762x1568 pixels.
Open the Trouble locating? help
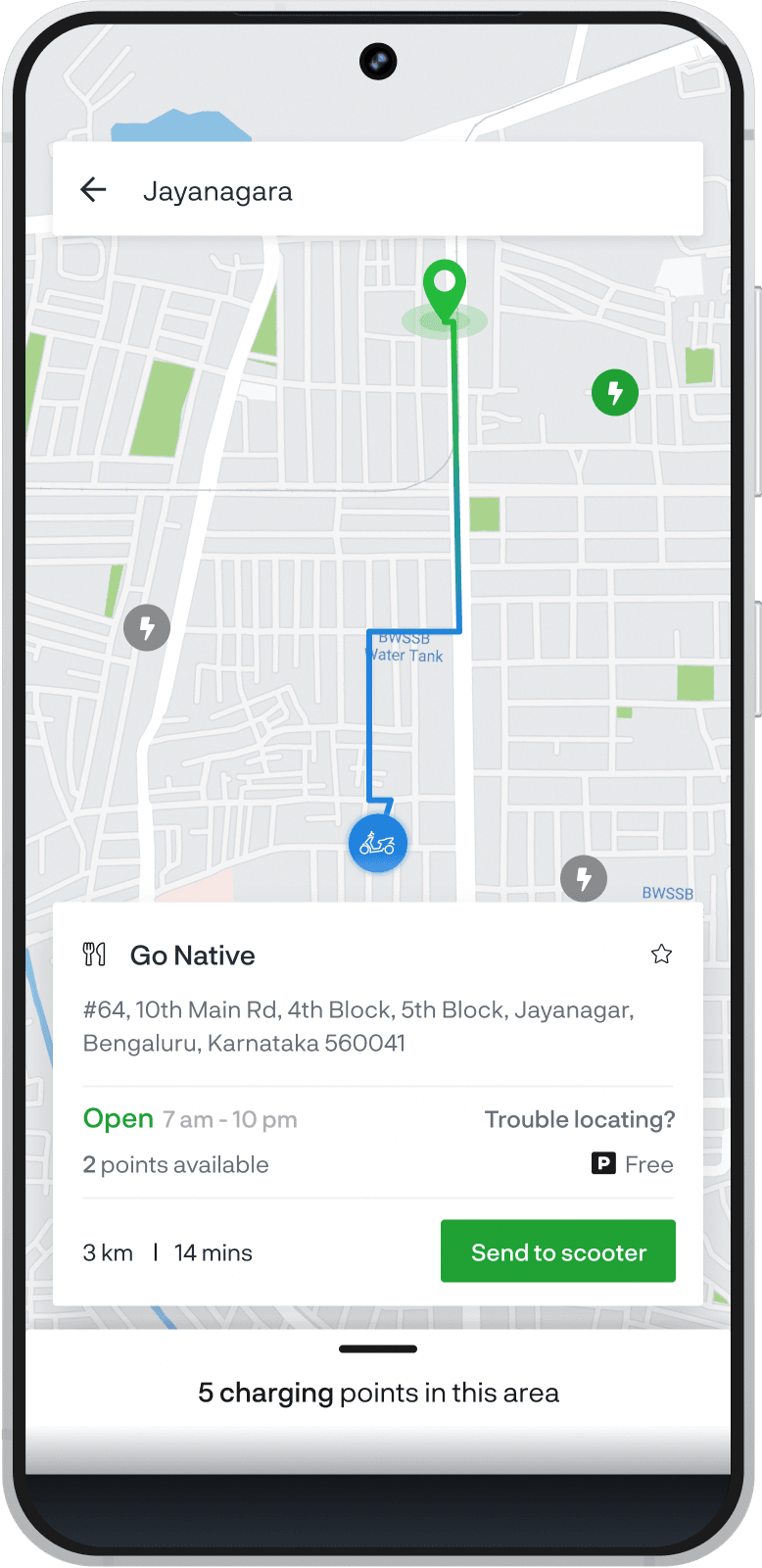(579, 1119)
